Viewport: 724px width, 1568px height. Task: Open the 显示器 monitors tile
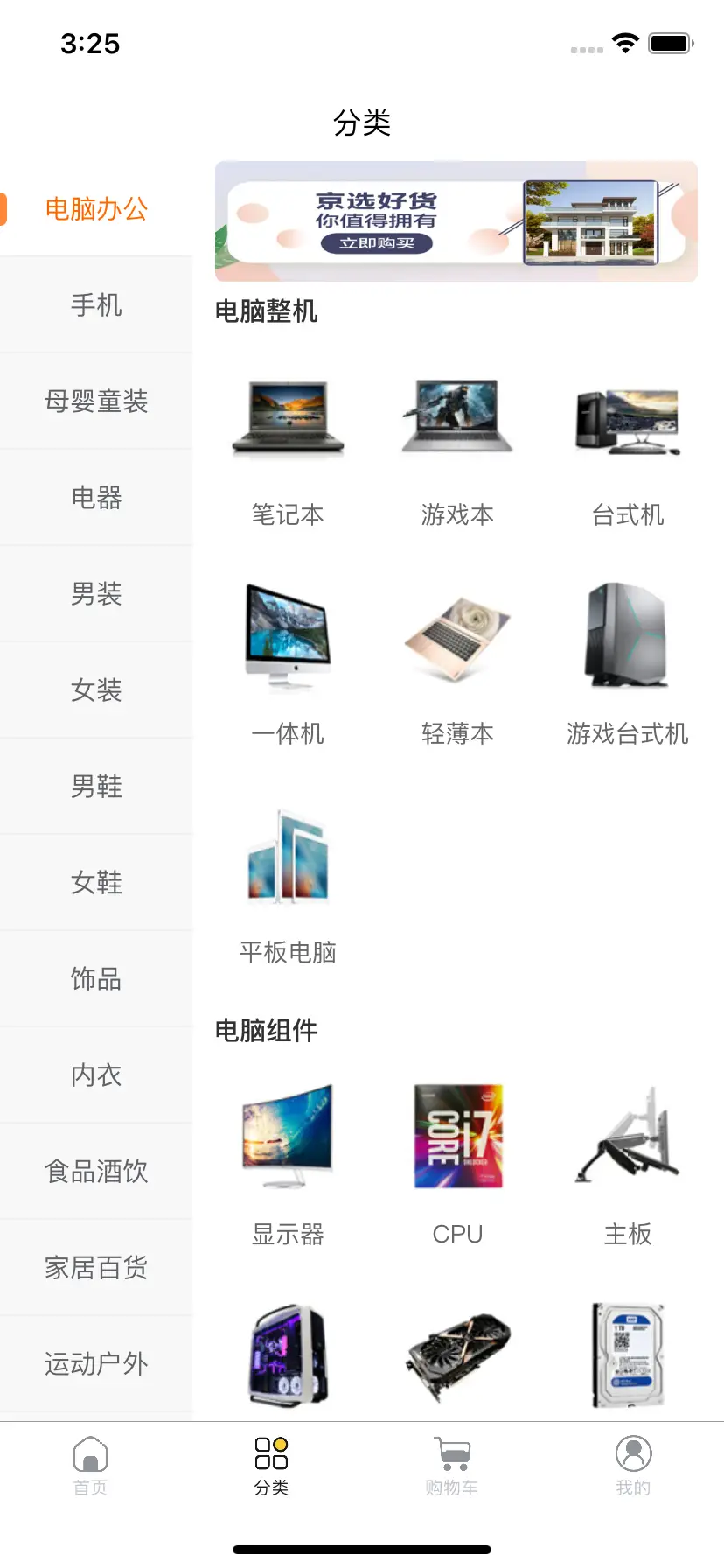point(288,1164)
